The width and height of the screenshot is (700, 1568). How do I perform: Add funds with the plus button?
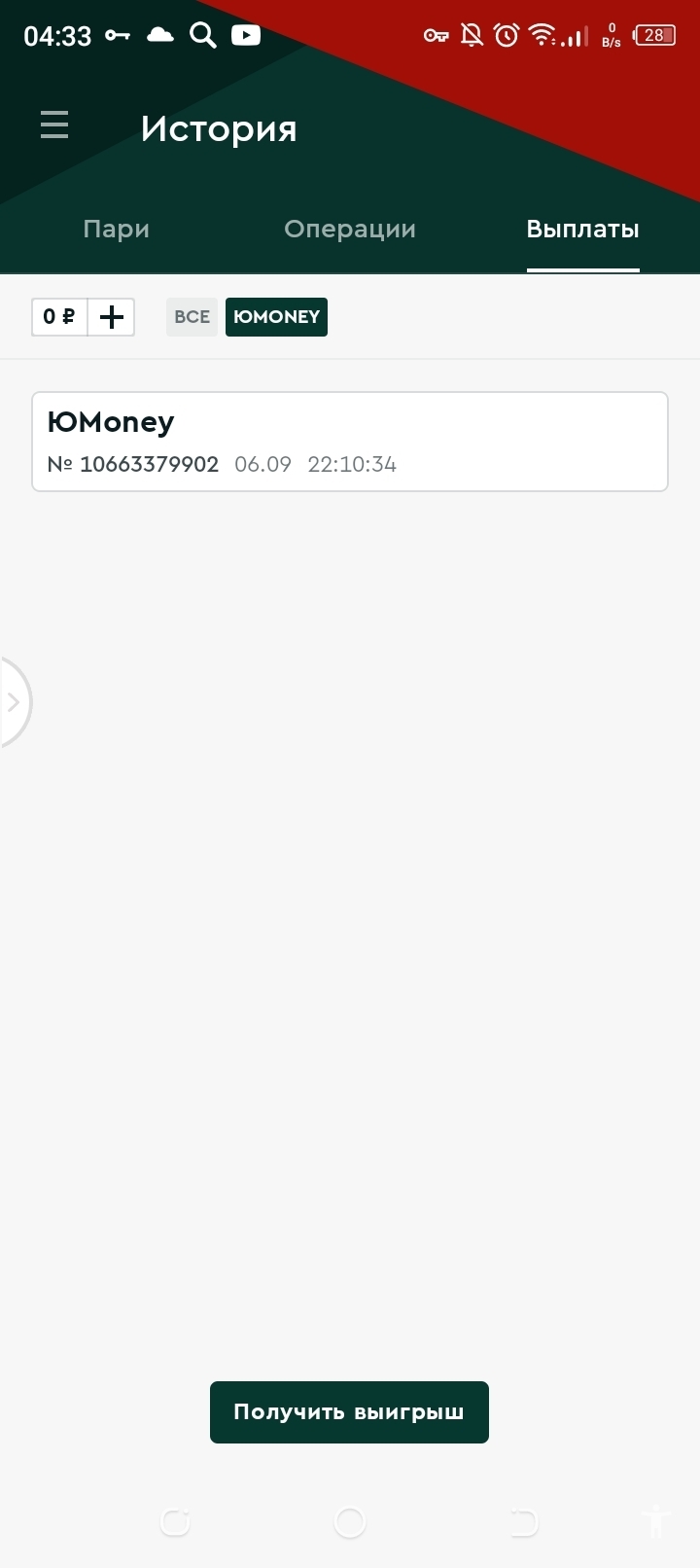[x=112, y=317]
